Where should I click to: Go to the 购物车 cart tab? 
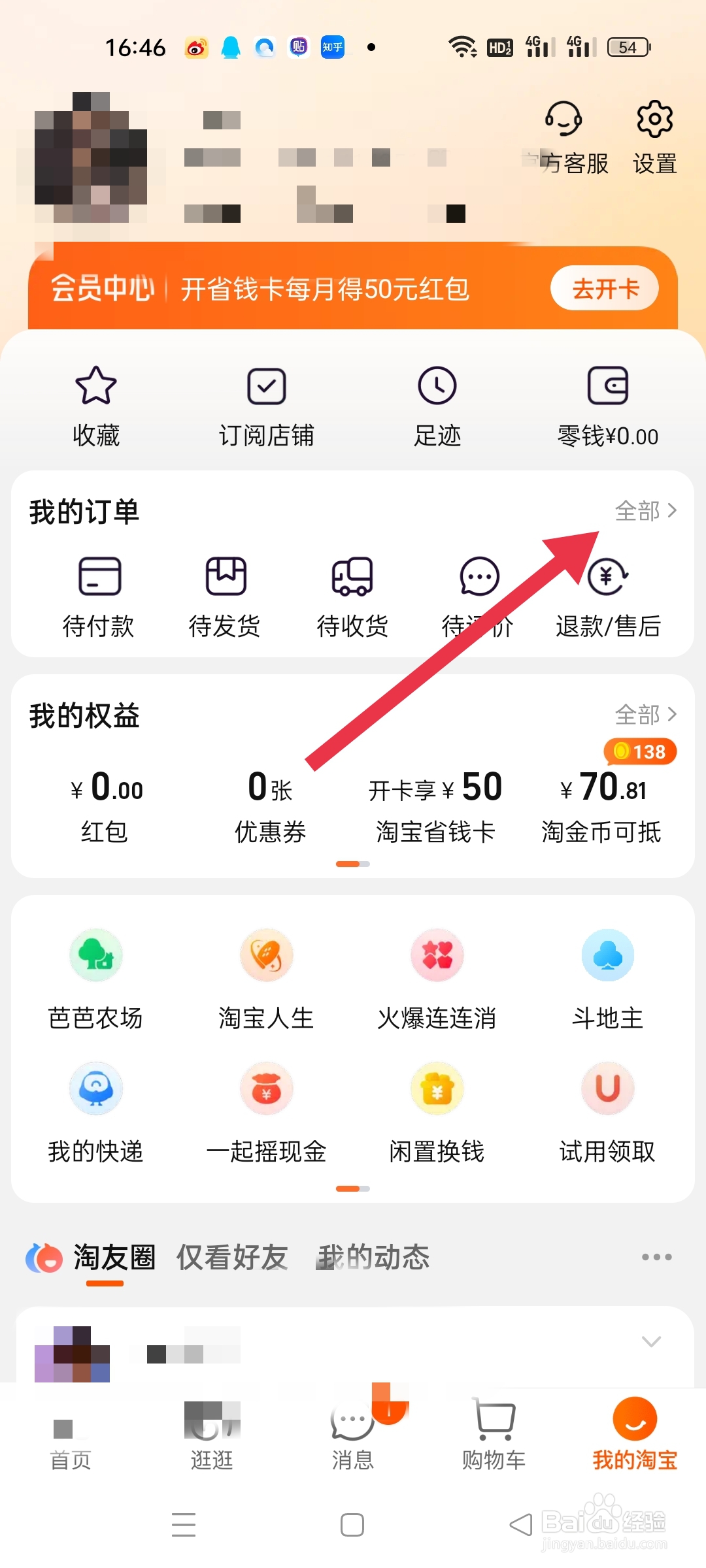click(494, 1431)
